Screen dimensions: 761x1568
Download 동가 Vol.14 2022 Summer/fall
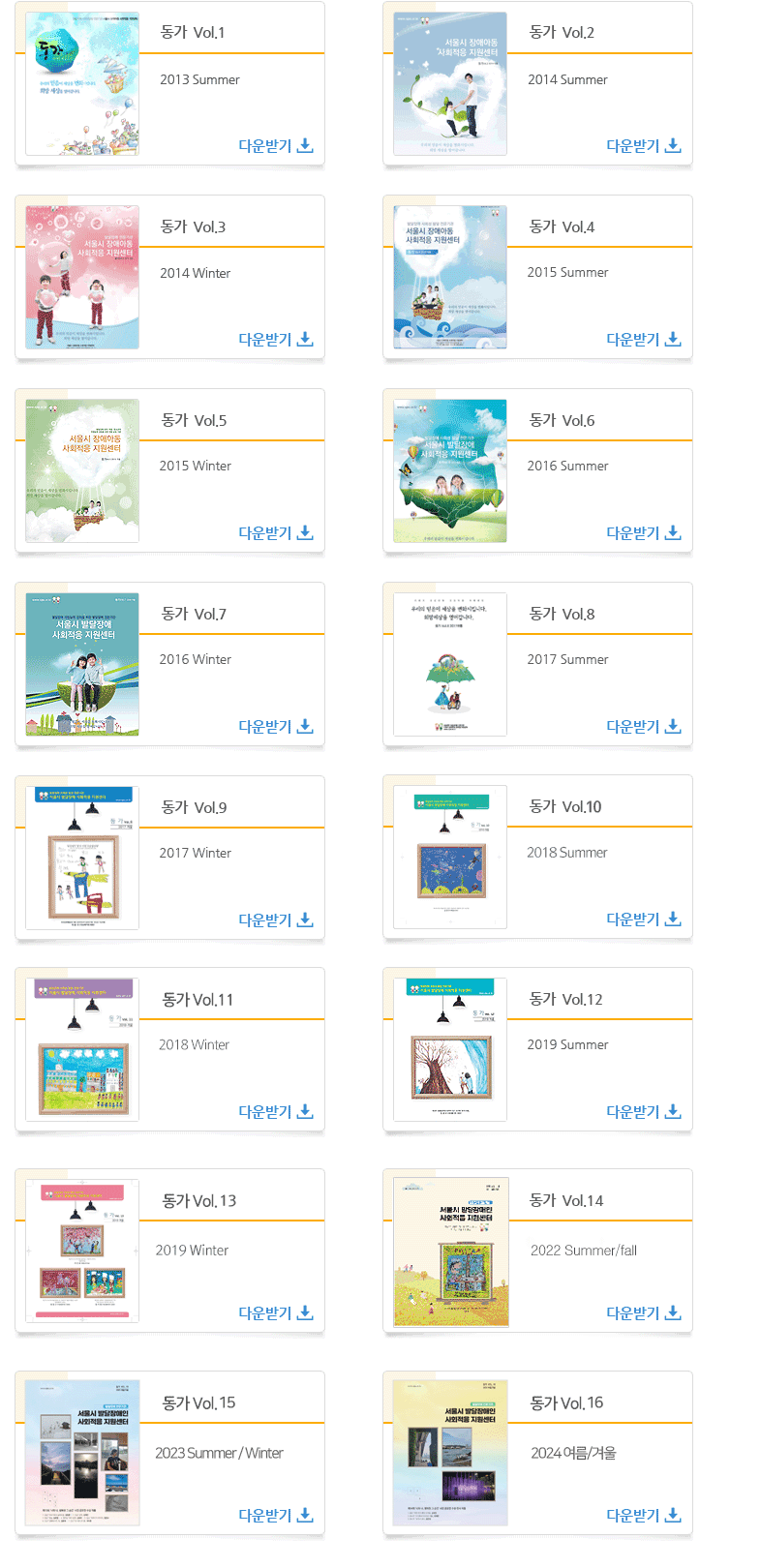[644, 1313]
